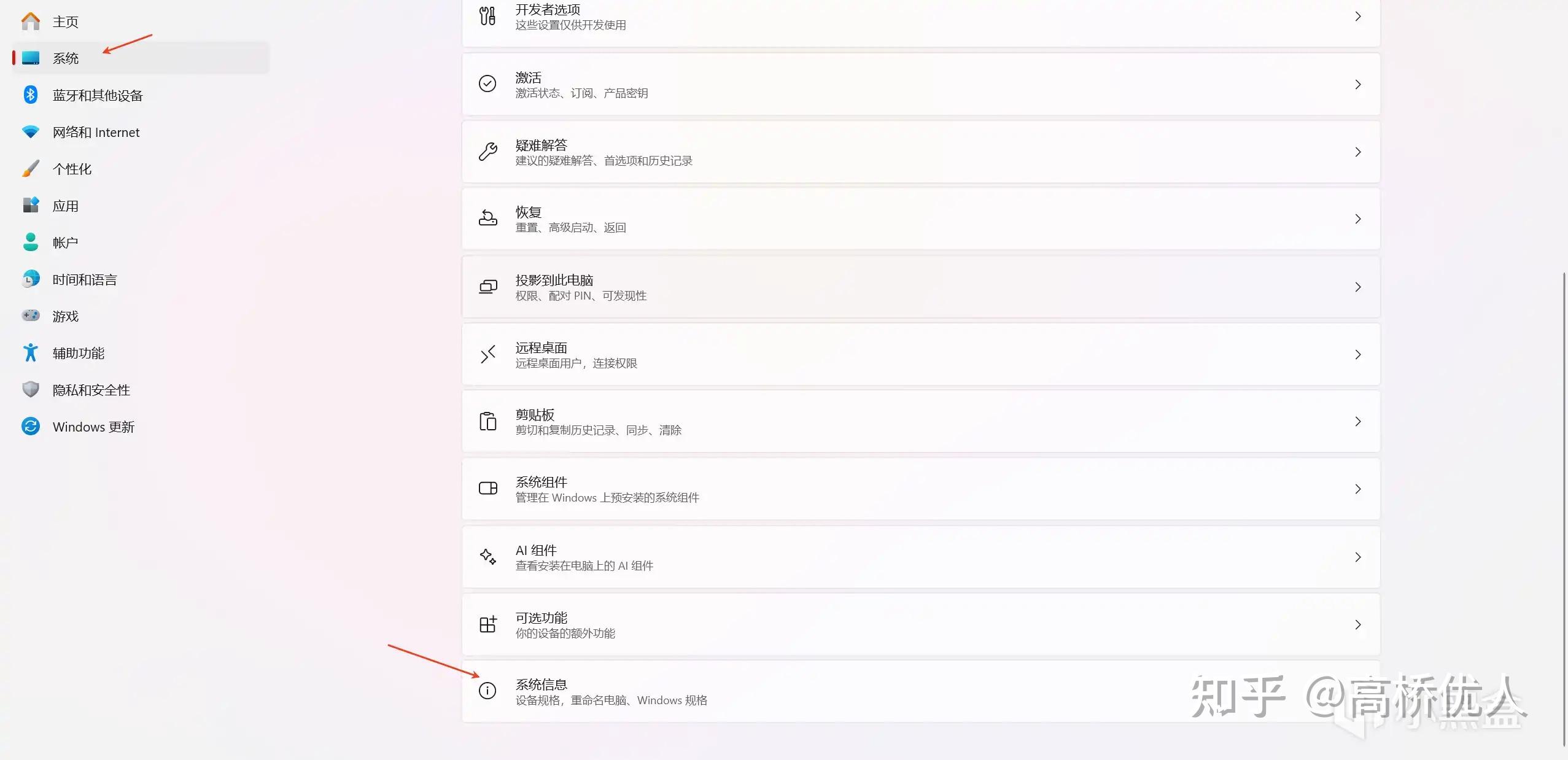Viewport: 1568px width, 760px height.
Task: Open 恢复 options
Action: point(920,219)
